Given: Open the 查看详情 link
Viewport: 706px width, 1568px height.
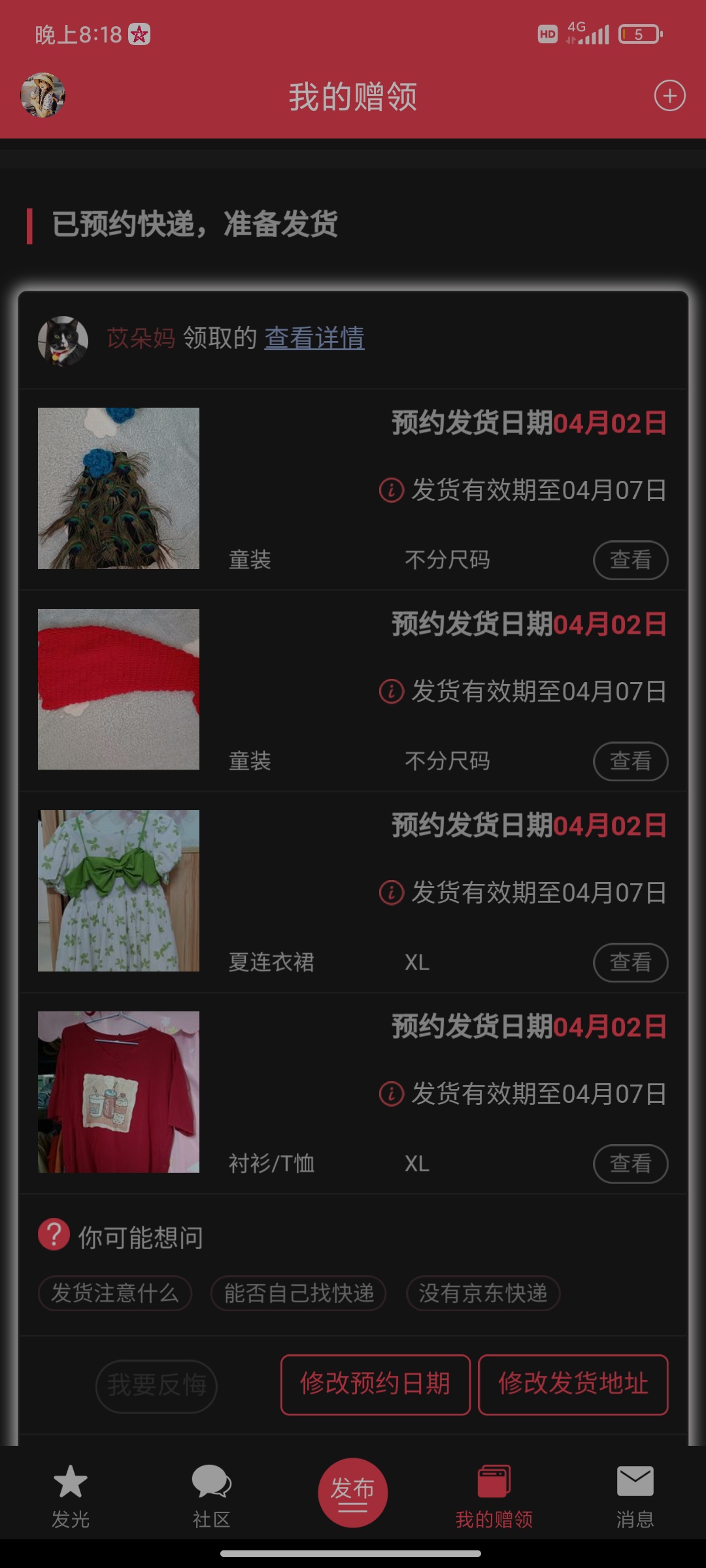Looking at the screenshot, I should (x=314, y=338).
